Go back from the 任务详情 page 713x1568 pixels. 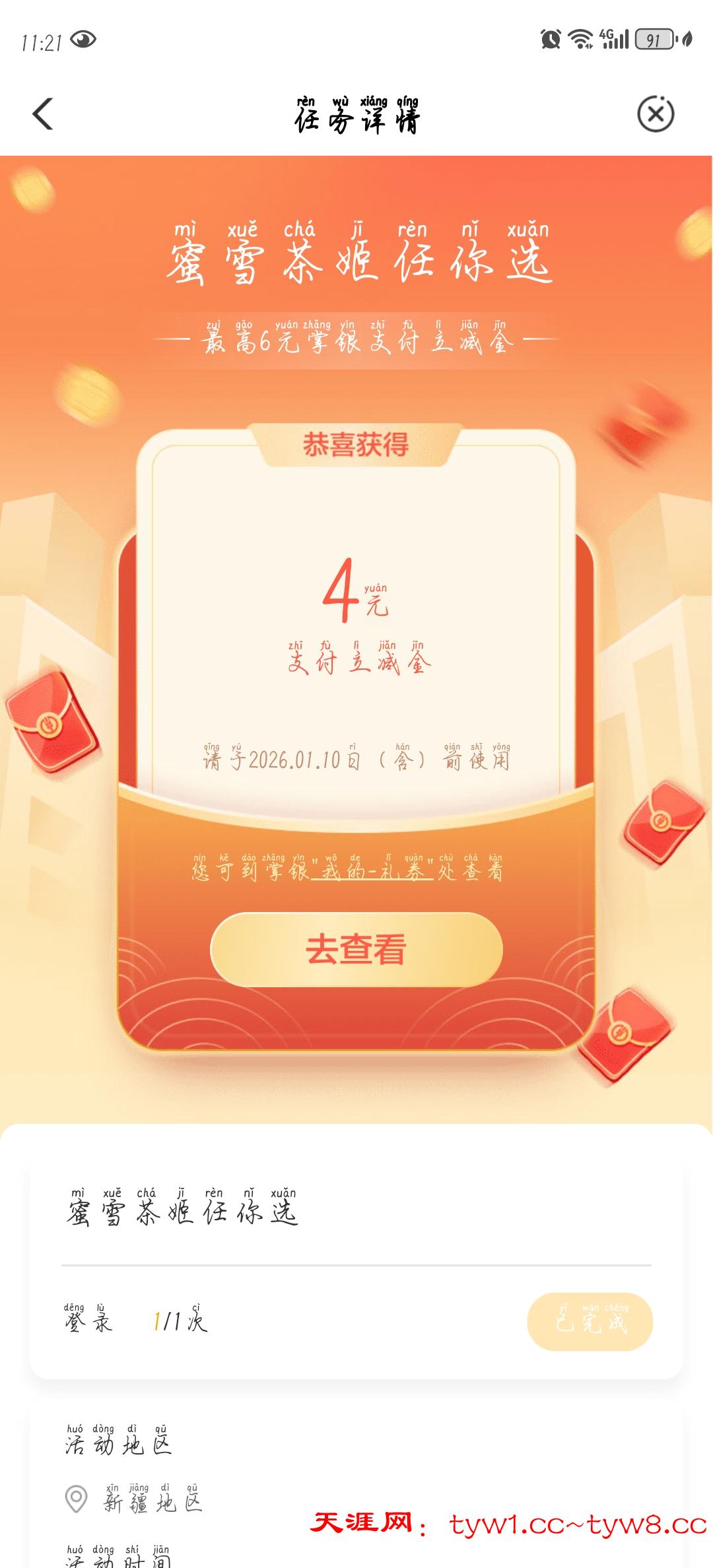pos(43,114)
